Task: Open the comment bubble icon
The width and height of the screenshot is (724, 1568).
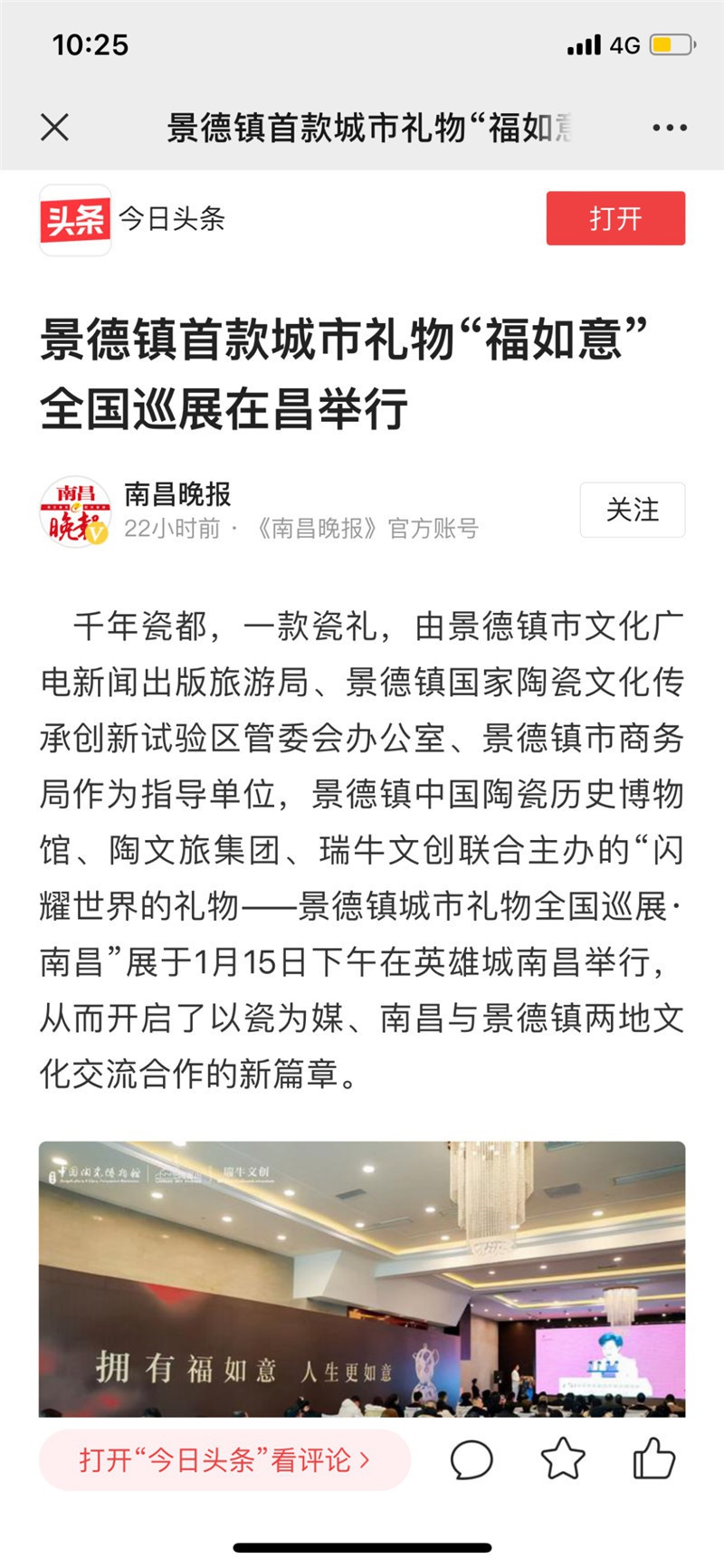Action: coord(472,1459)
